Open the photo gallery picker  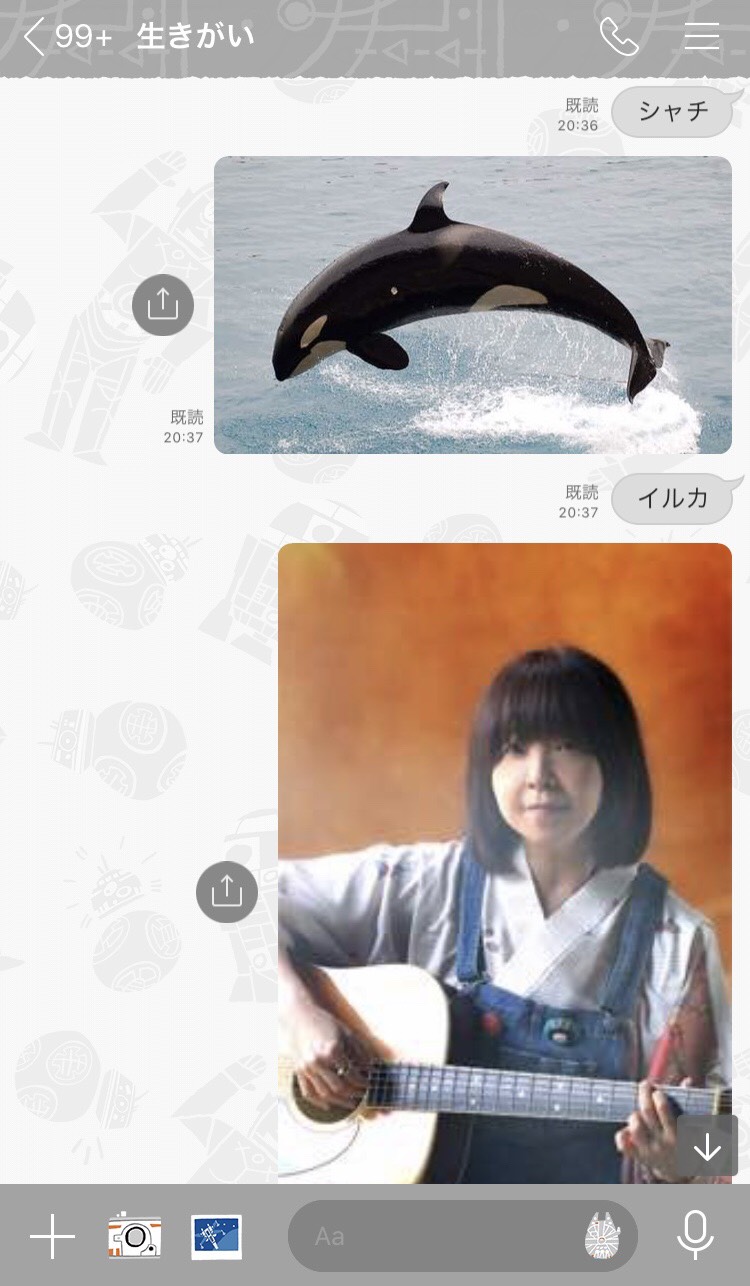217,1237
